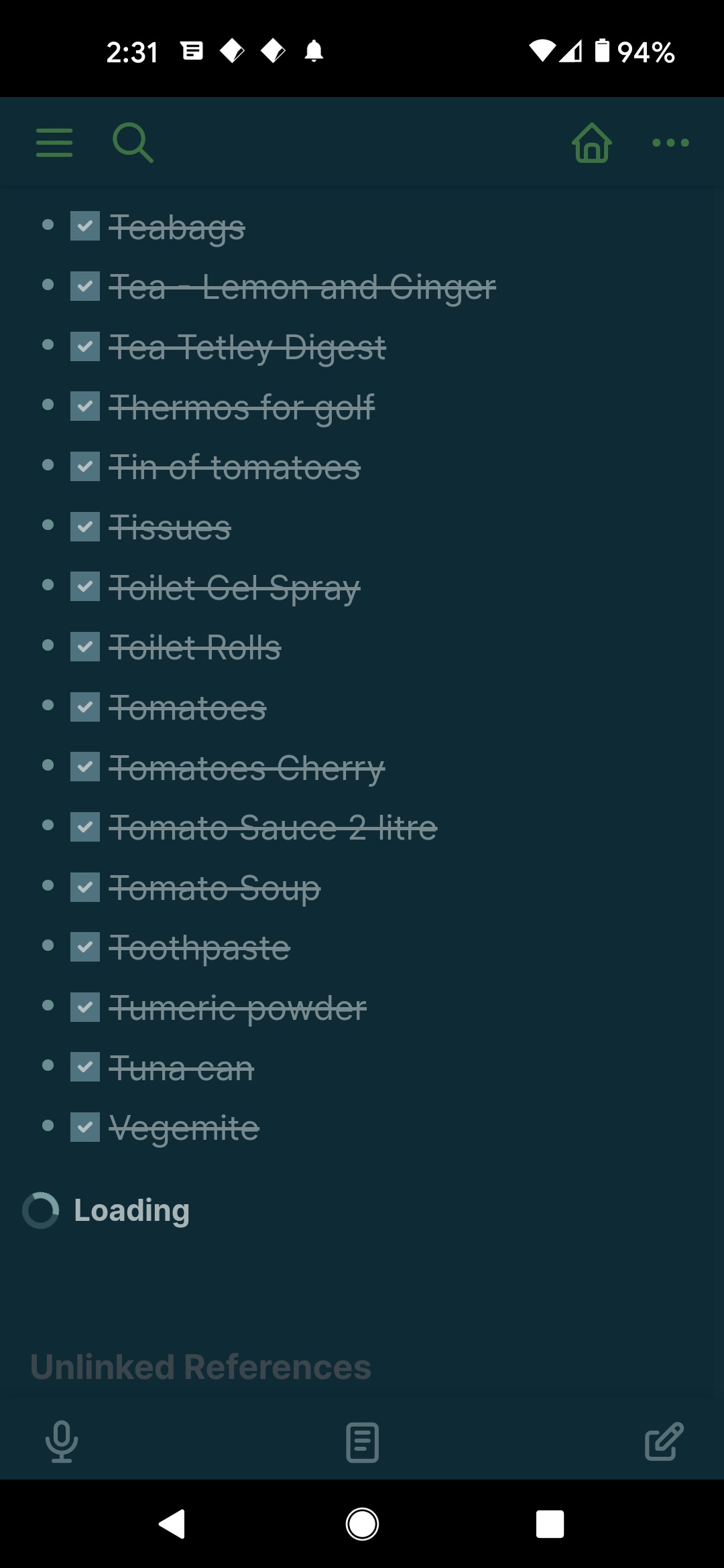This screenshot has height=1568, width=724.
Task: Open the search icon
Action: click(133, 142)
